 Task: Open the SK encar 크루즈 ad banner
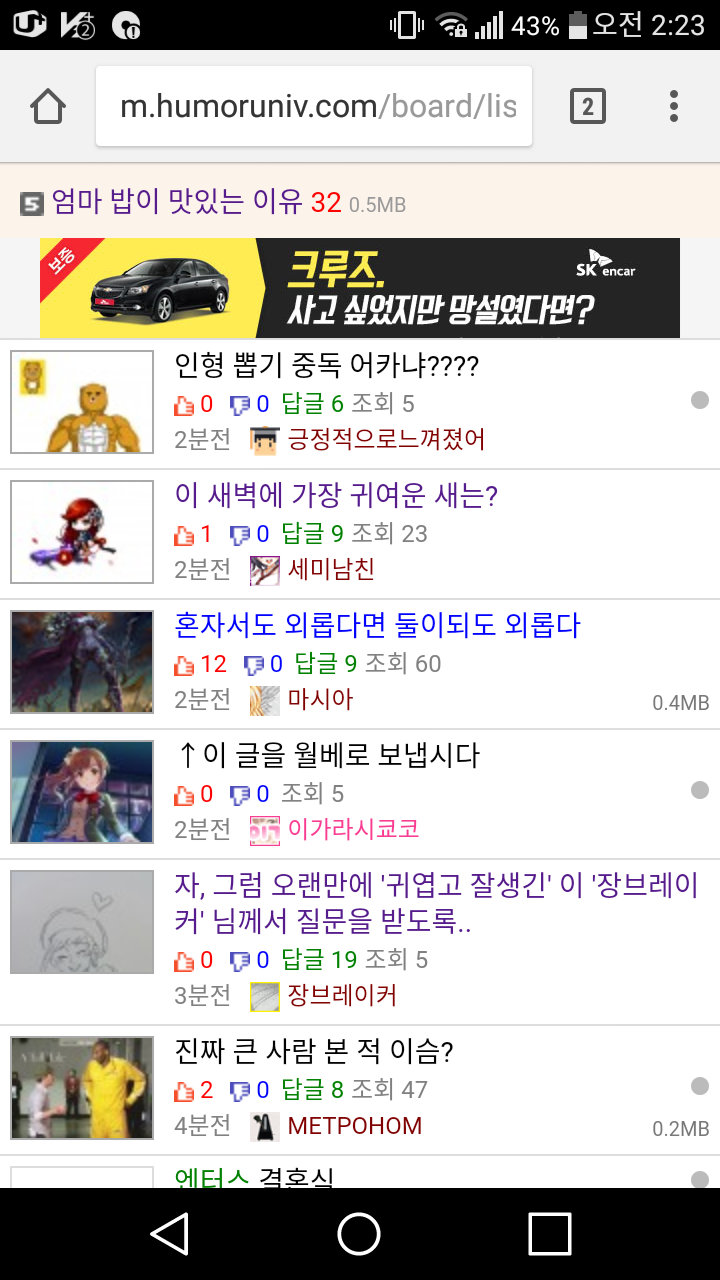pyautogui.click(x=360, y=288)
